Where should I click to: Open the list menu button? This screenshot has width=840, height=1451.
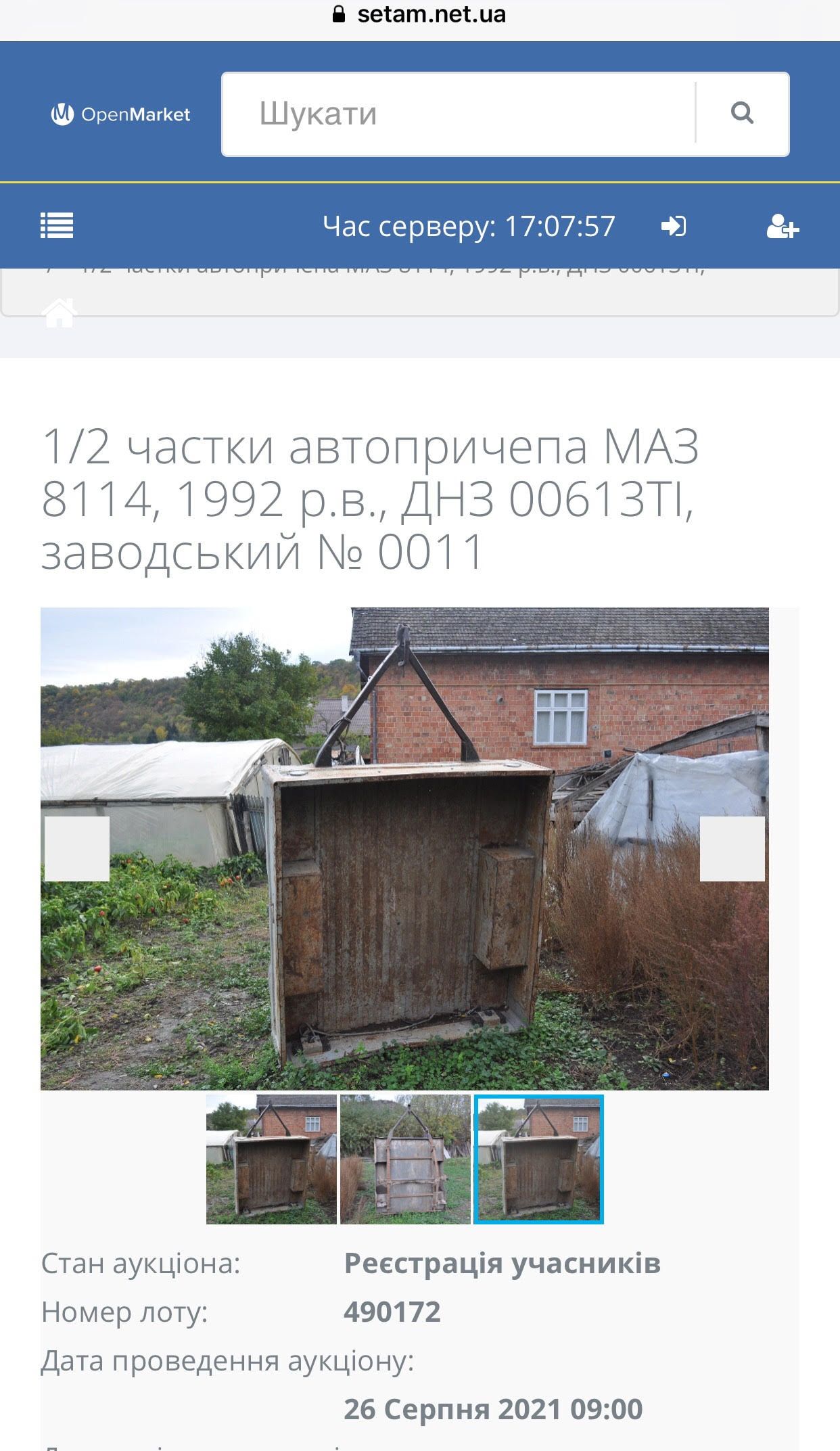57,225
